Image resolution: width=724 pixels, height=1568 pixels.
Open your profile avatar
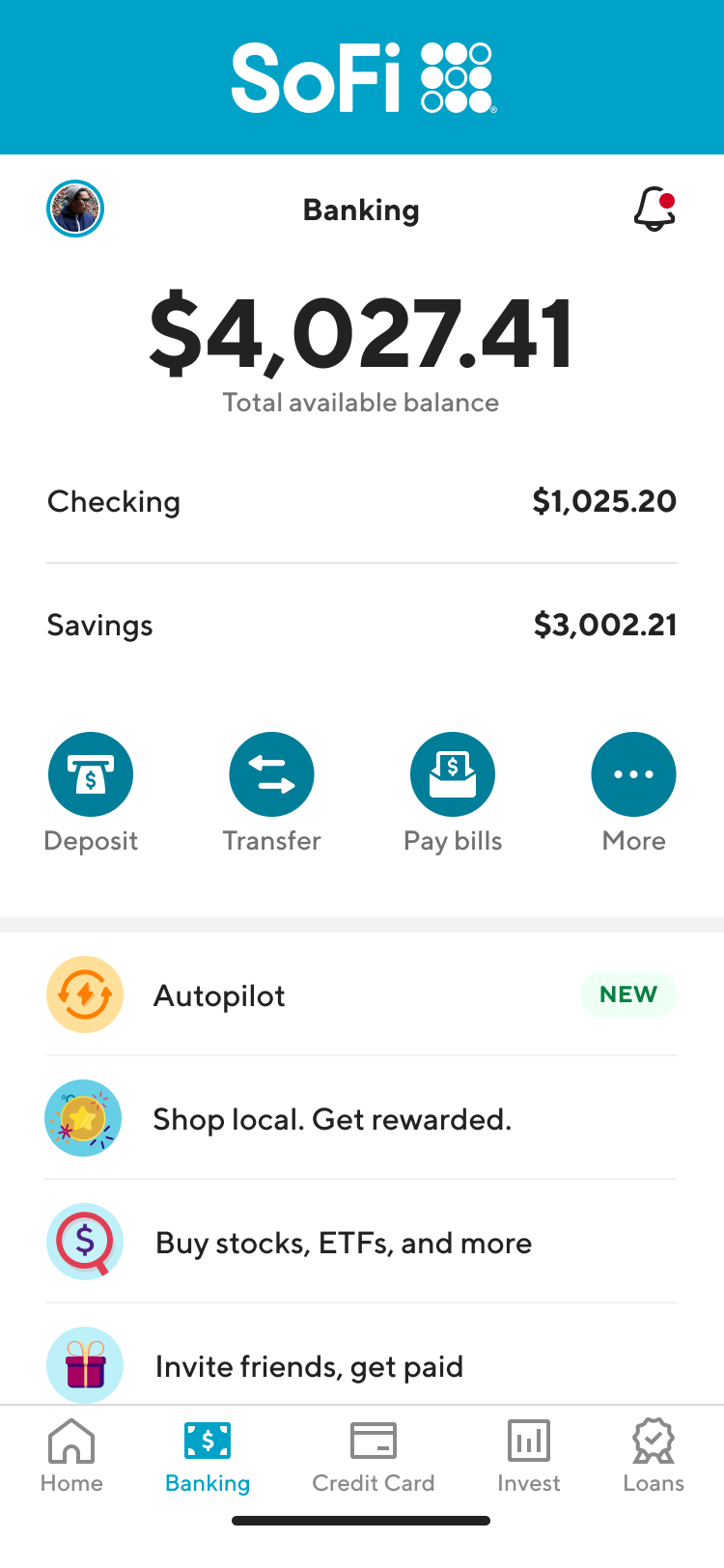[x=75, y=209]
